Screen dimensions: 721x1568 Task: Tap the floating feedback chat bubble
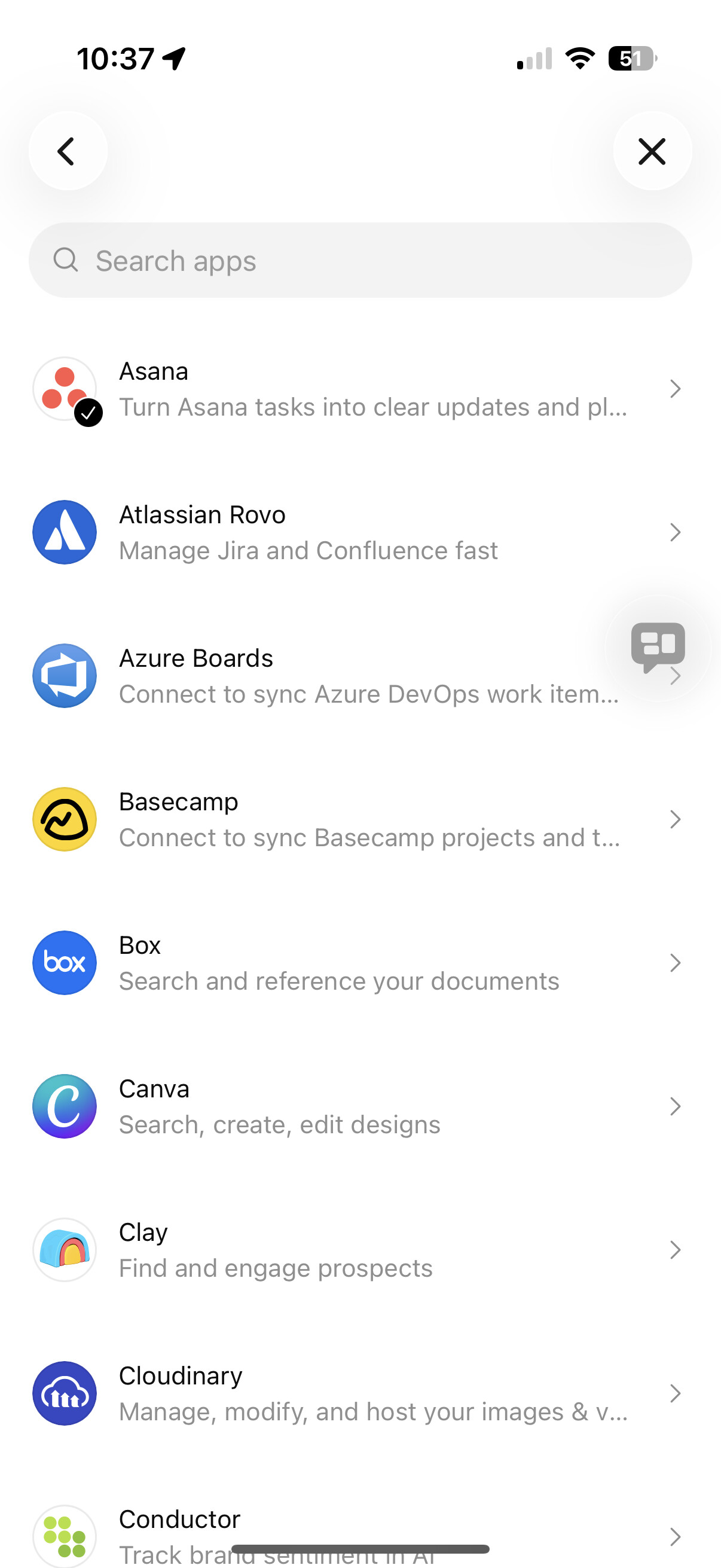point(658,646)
